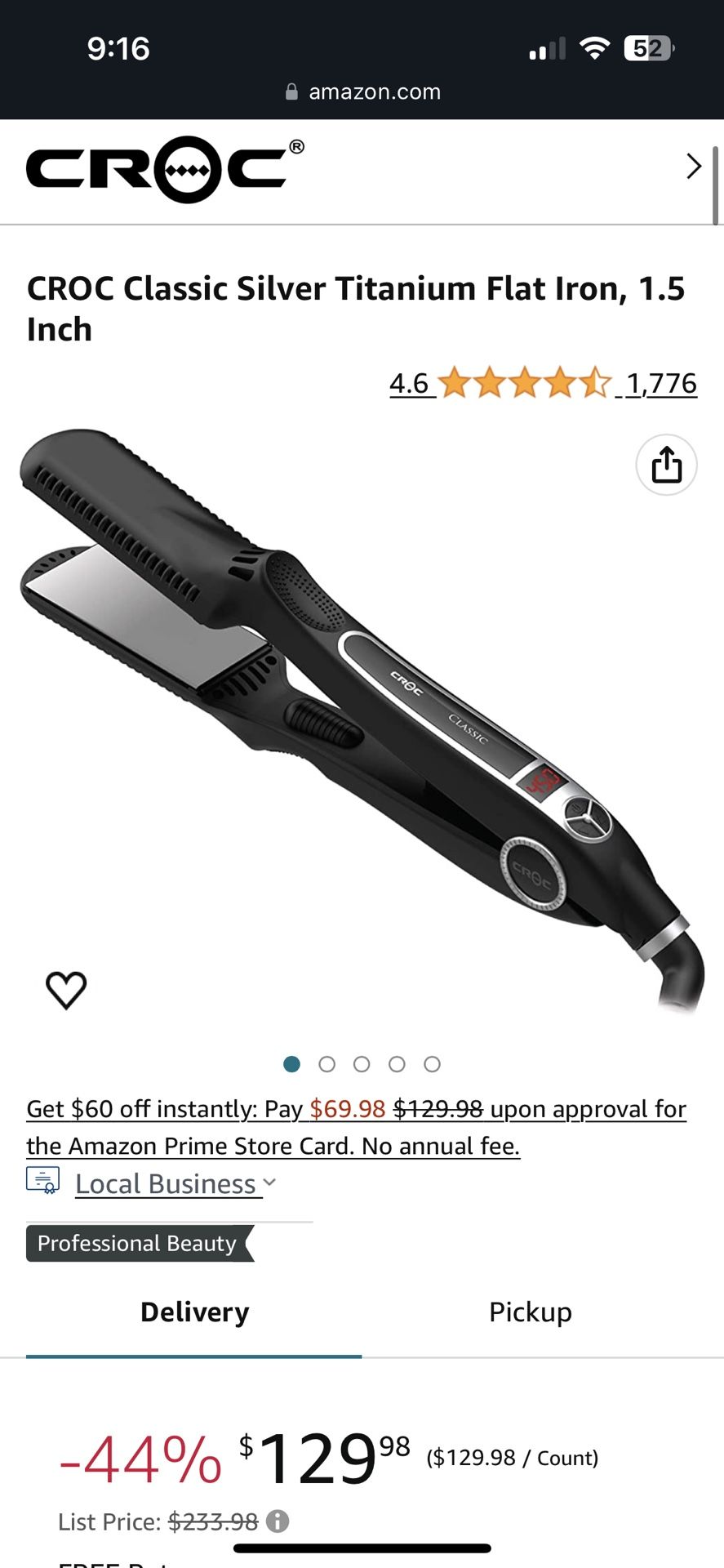This screenshot has width=724, height=1568.
Task: Open the 1,776 customer ratings
Action: coord(661,383)
